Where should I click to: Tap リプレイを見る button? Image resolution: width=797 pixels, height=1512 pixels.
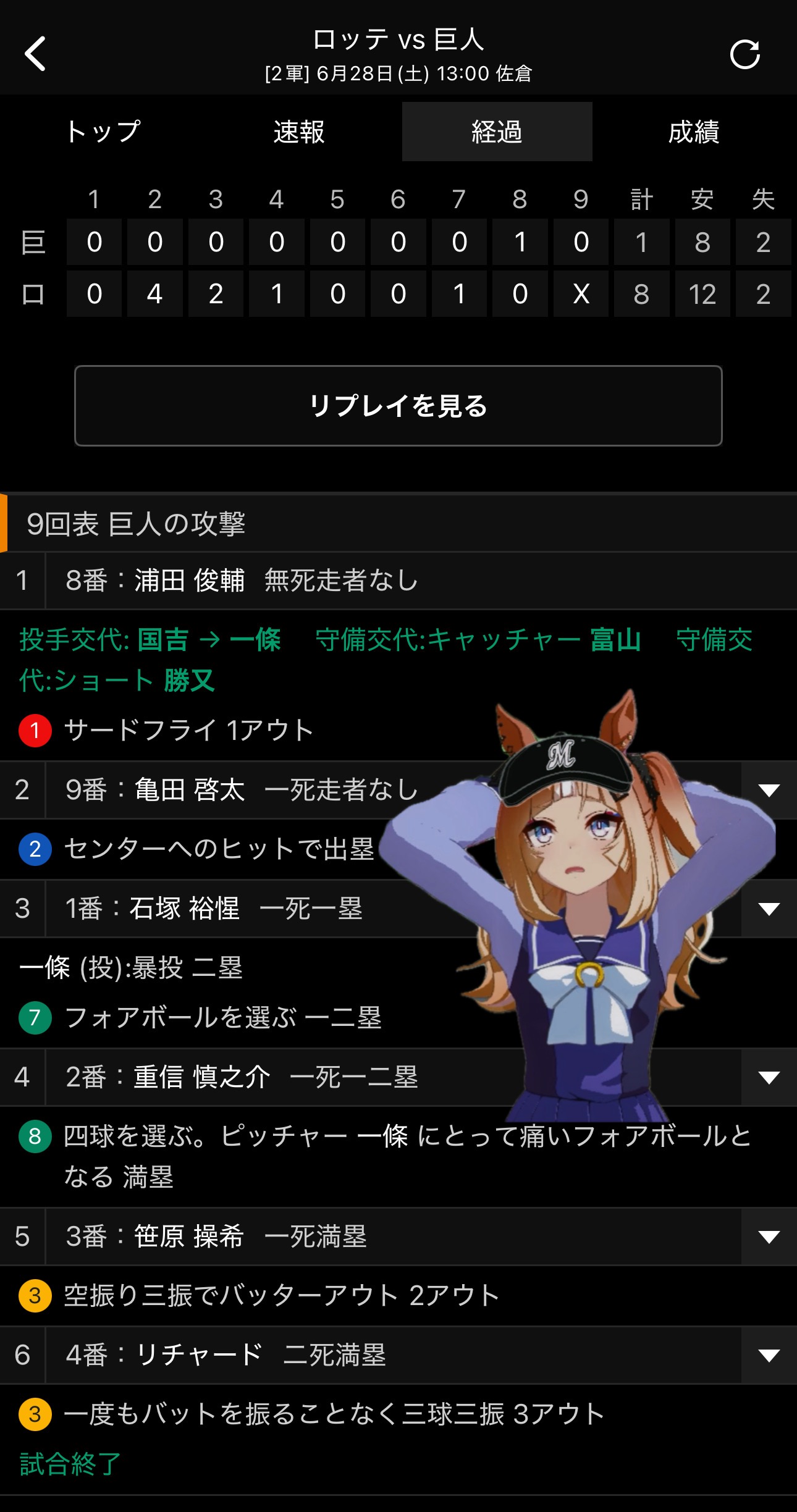(399, 406)
